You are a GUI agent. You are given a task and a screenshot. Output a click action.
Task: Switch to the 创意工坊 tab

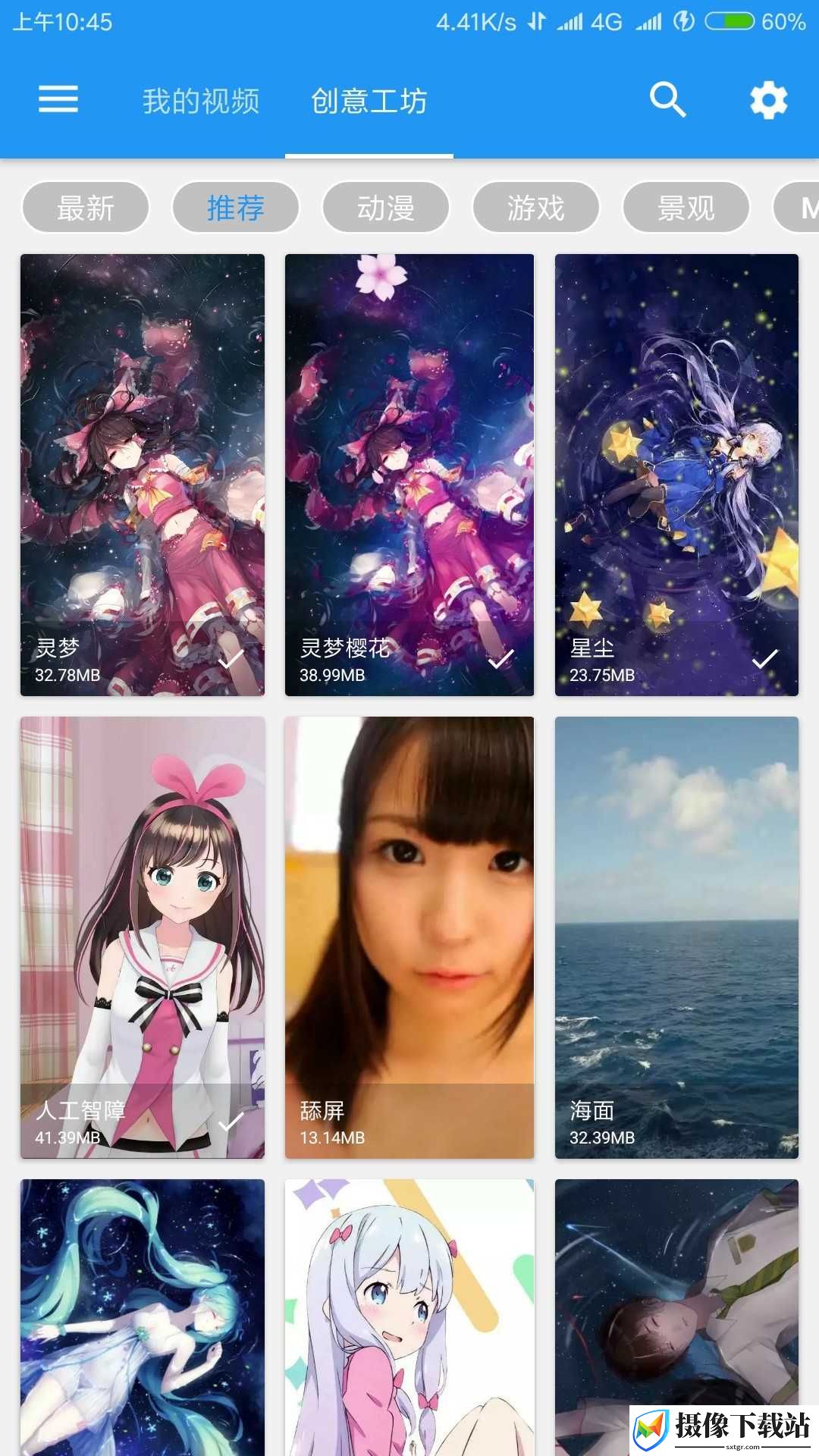369,101
